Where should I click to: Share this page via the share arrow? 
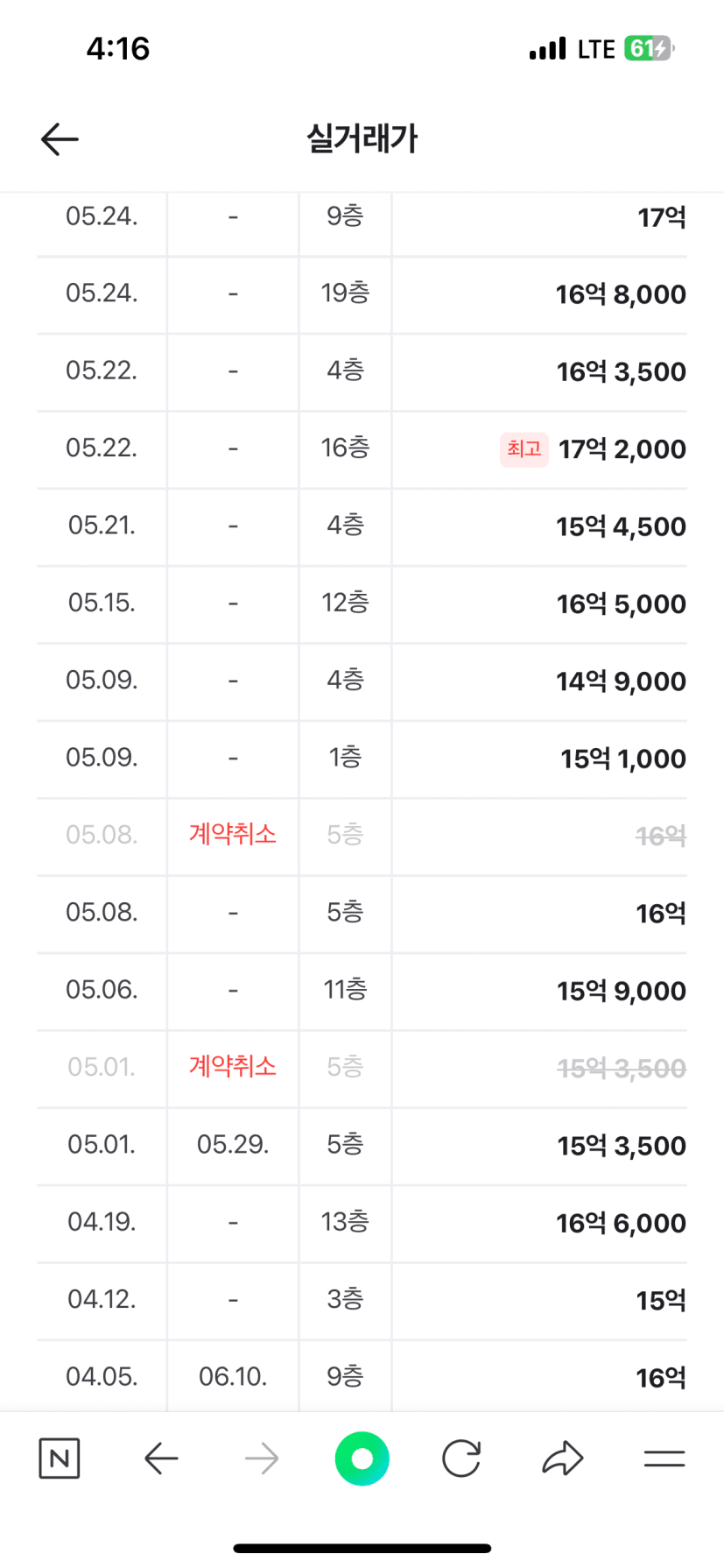562,1459
